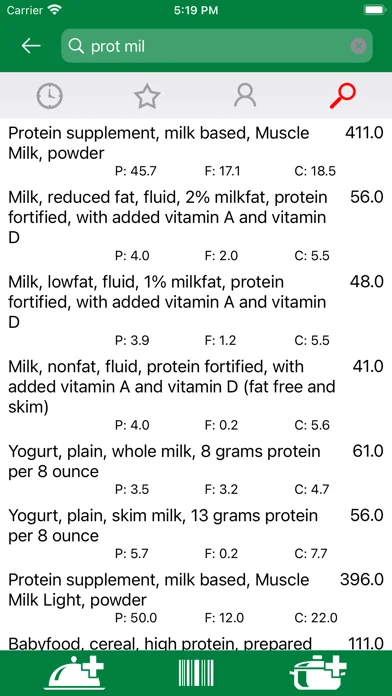Choose Muscle Milk Light powder result
The image size is (392, 696).
tap(196, 598)
